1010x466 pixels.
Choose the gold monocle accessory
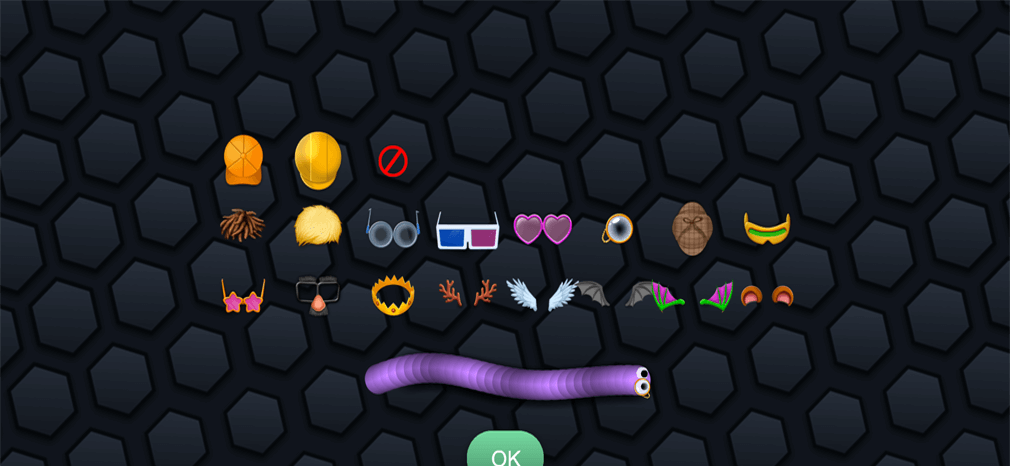(x=617, y=229)
